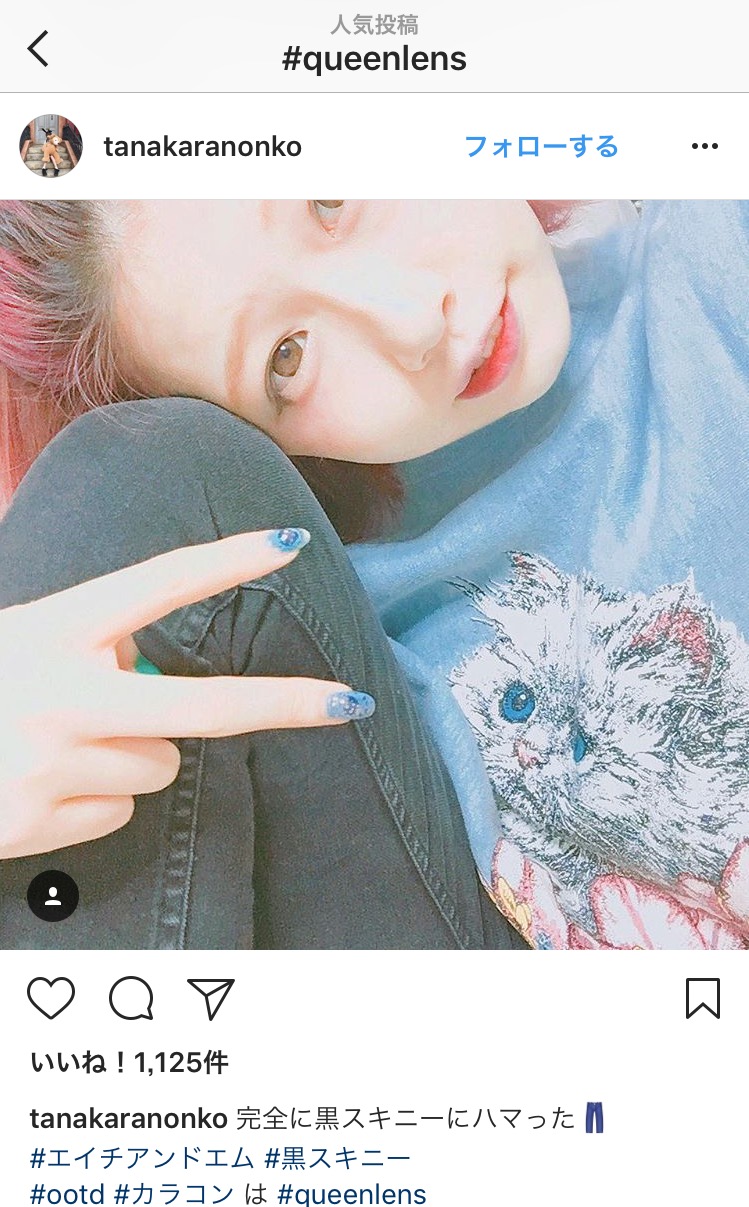
Task: Open tanakaranonko's profile picture
Action: [x=51, y=146]
